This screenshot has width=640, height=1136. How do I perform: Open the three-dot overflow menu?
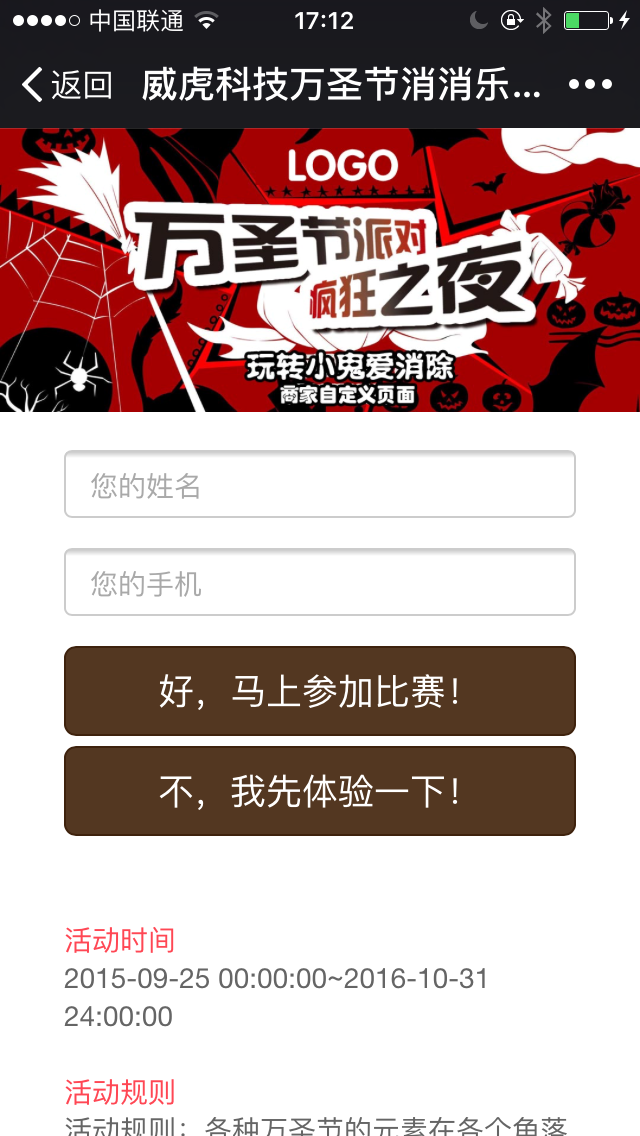pyautogui.click(x=590, y=85)
